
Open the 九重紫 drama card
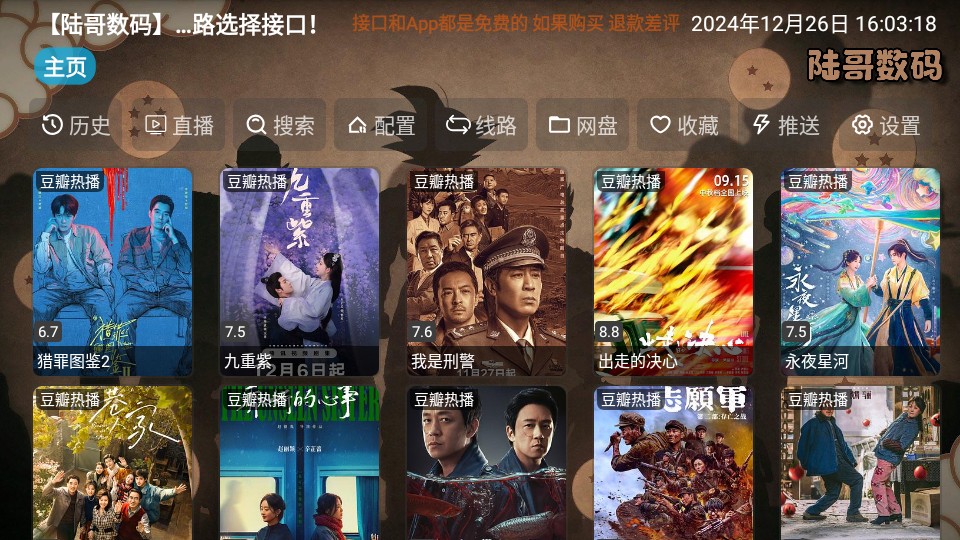tap(300, 272)
